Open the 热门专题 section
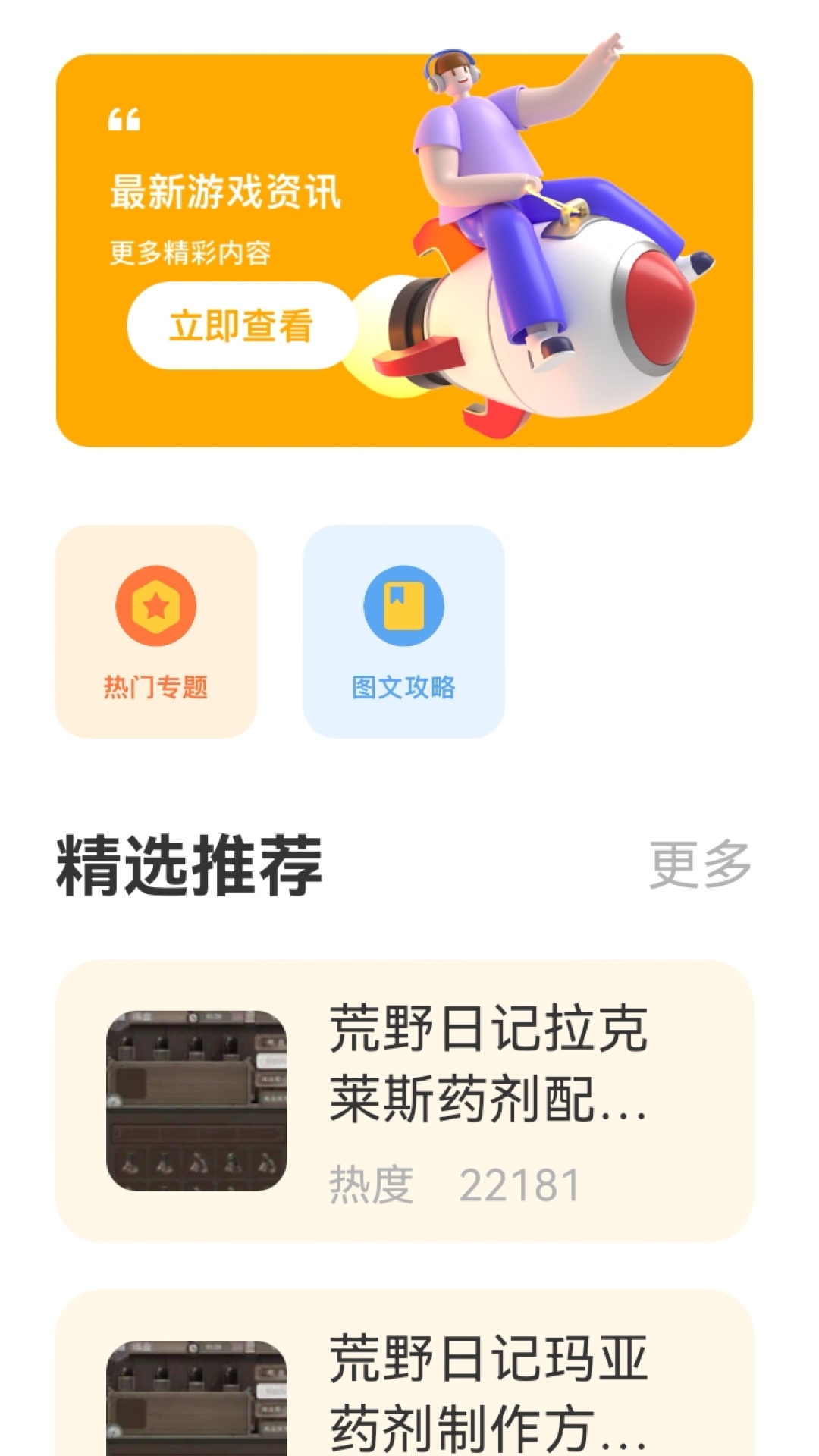The height and width of the screenshot is (1456, 819). tap(156, 631)
